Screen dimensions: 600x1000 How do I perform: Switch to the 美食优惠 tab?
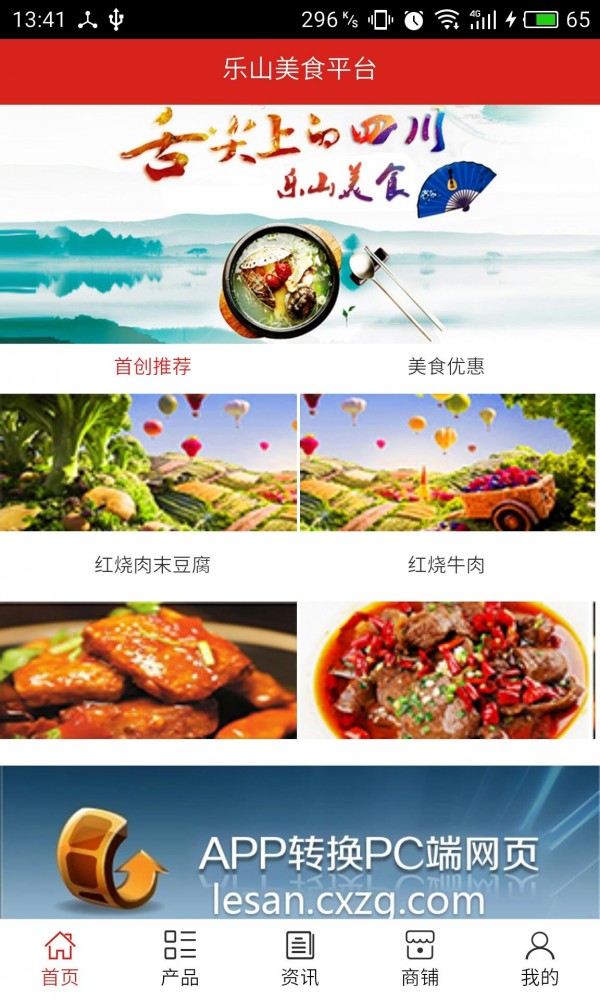(x=446, y=367)
